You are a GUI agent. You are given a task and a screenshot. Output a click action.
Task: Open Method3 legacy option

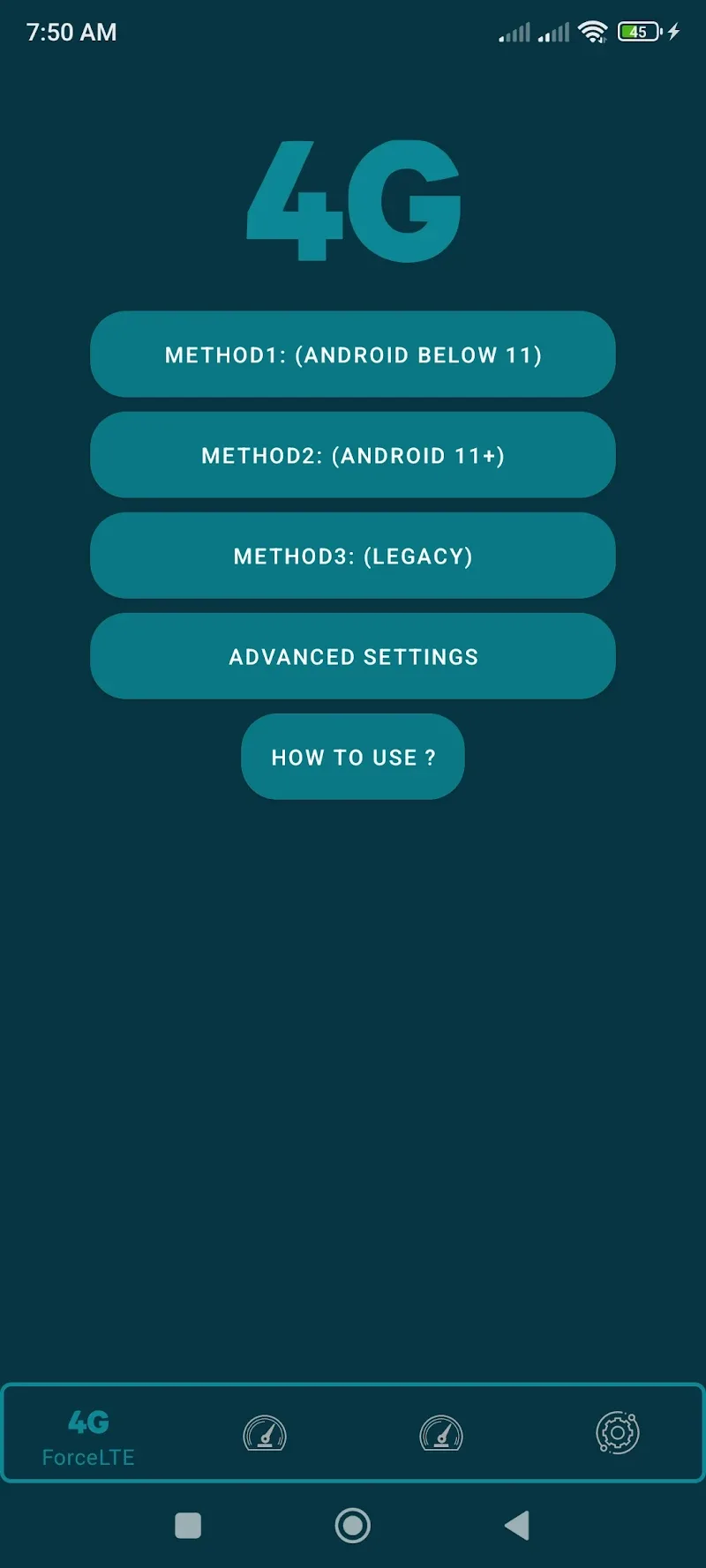(x=353, y=556)
